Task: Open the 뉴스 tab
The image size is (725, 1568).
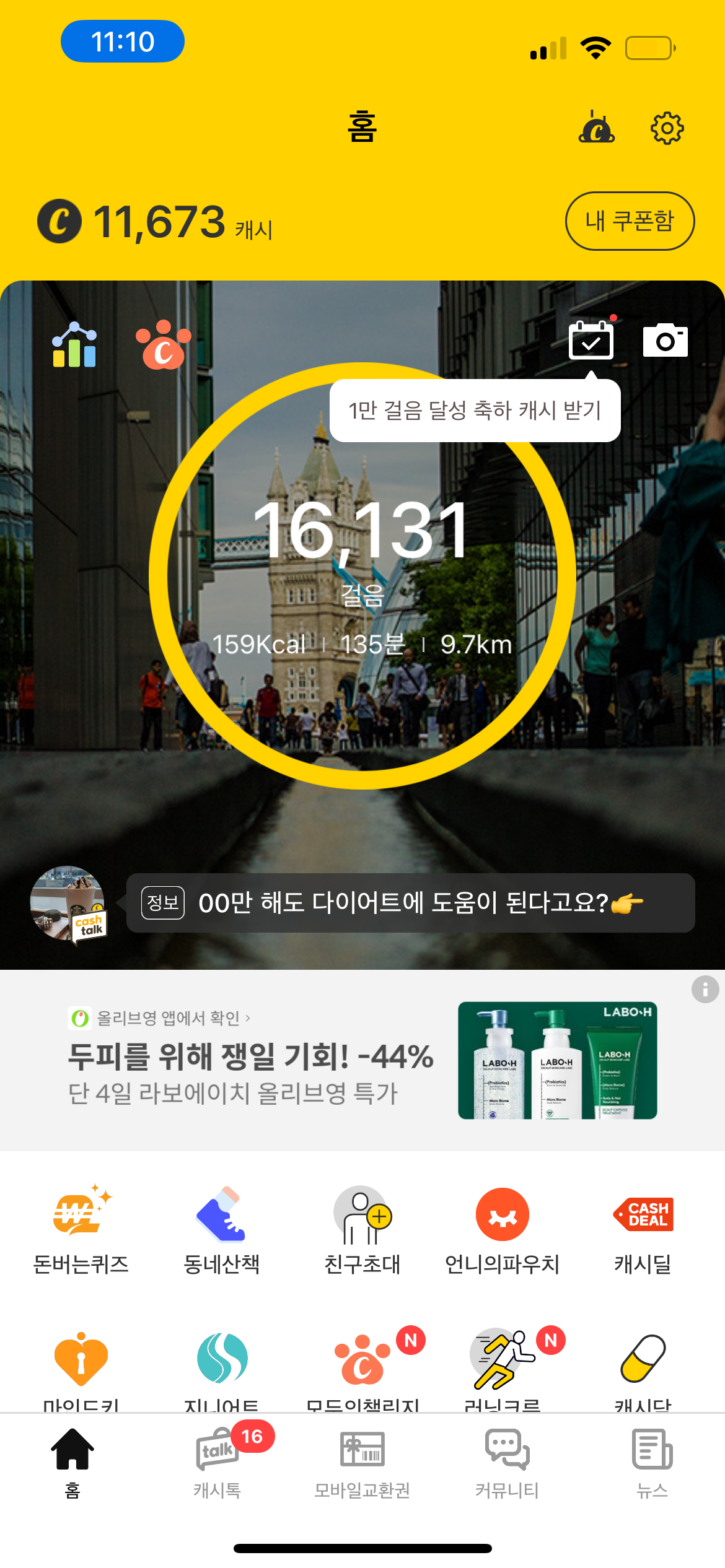Action: [652, 1463]
